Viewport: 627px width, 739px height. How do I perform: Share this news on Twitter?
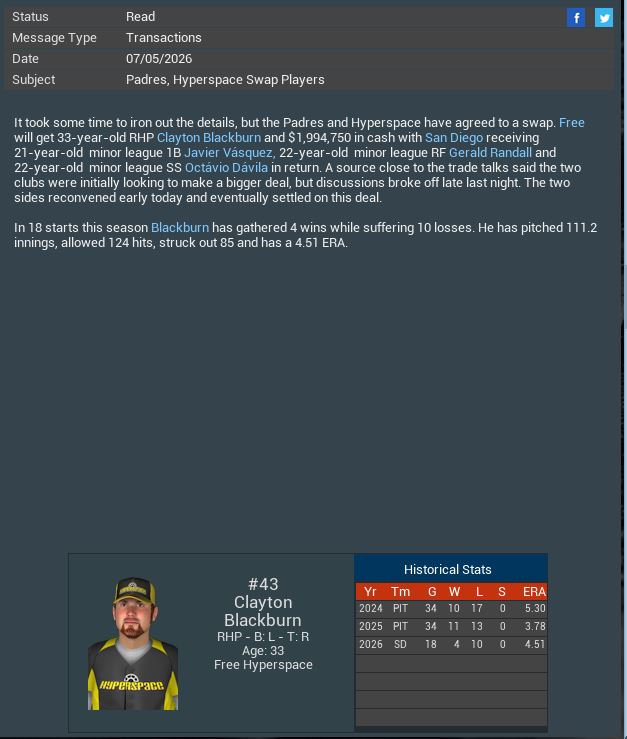(x=604, y=17)
